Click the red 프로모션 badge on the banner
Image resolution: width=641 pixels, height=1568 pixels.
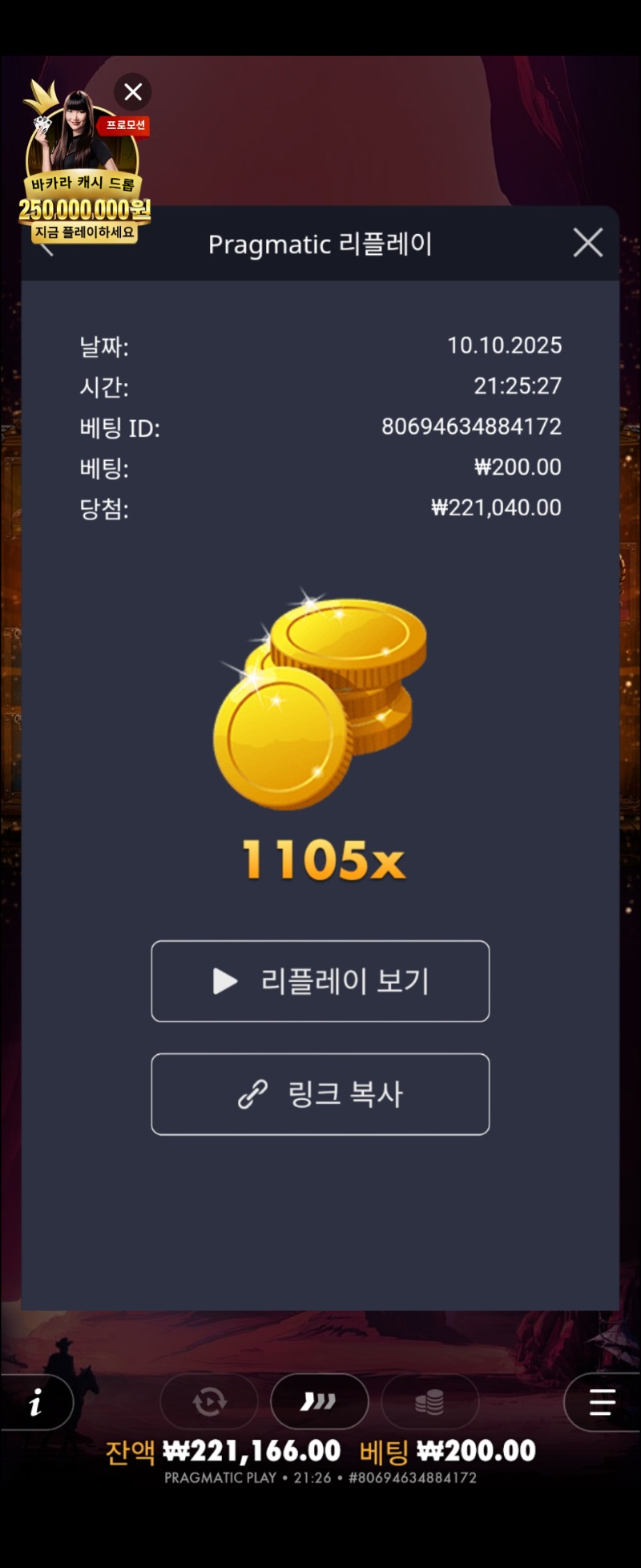click(x=124, y=126)
